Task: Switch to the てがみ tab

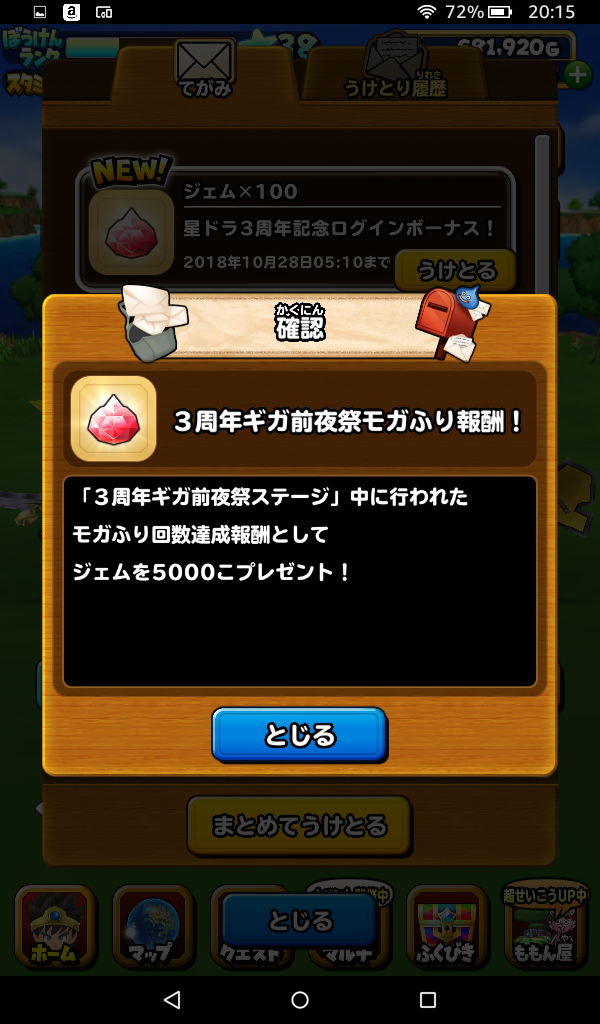Action: point(207,70)
